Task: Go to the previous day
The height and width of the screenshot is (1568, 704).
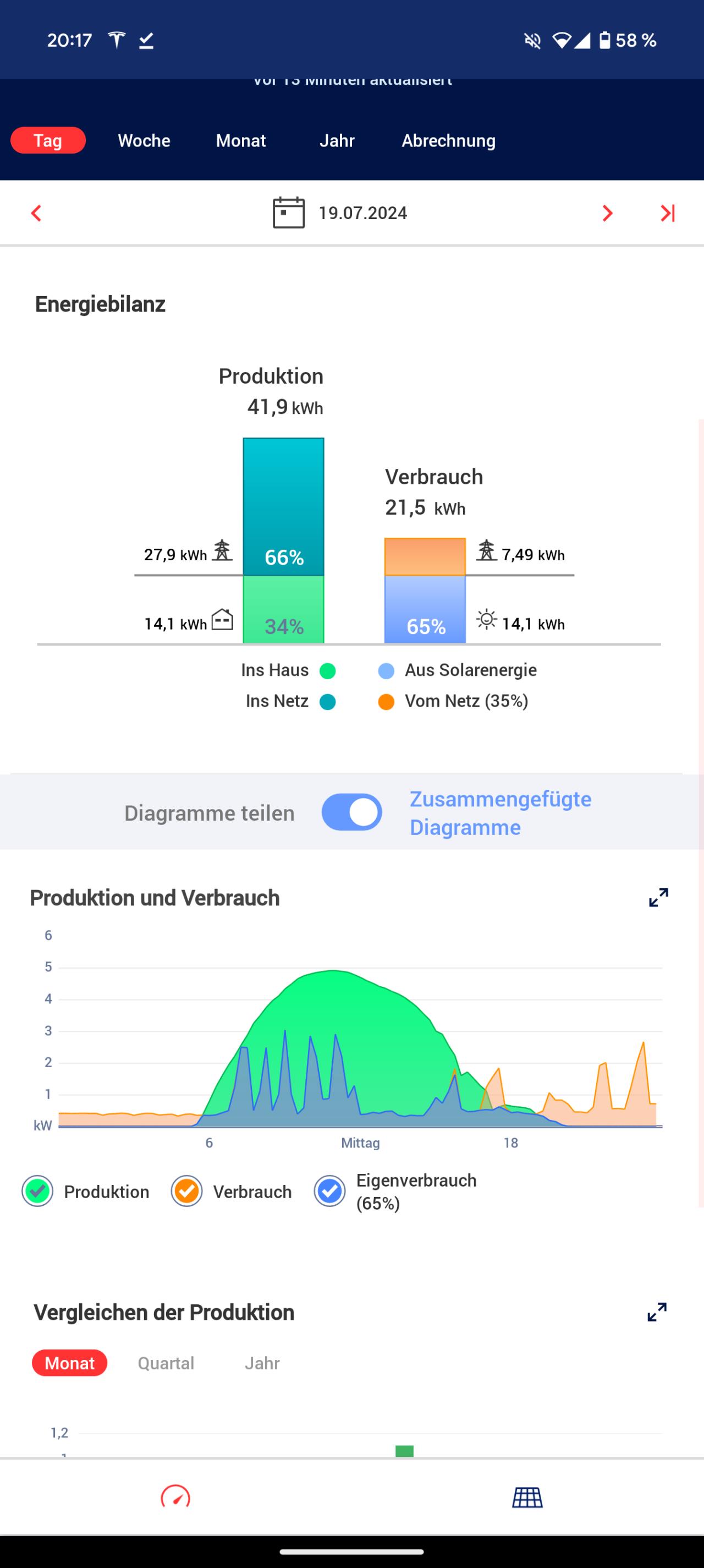Action: pos(36,213)
